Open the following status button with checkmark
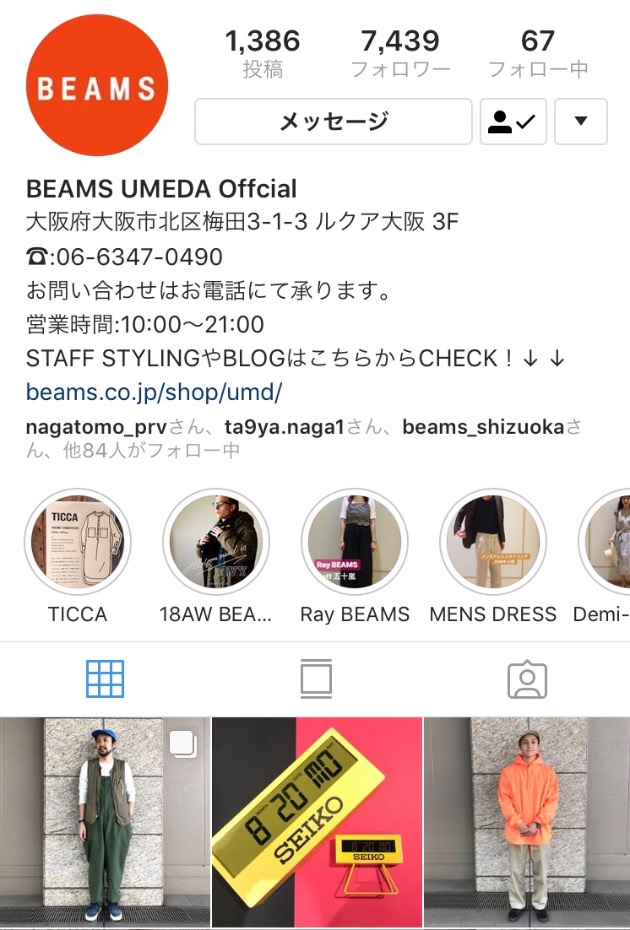 tap(511, 122)
